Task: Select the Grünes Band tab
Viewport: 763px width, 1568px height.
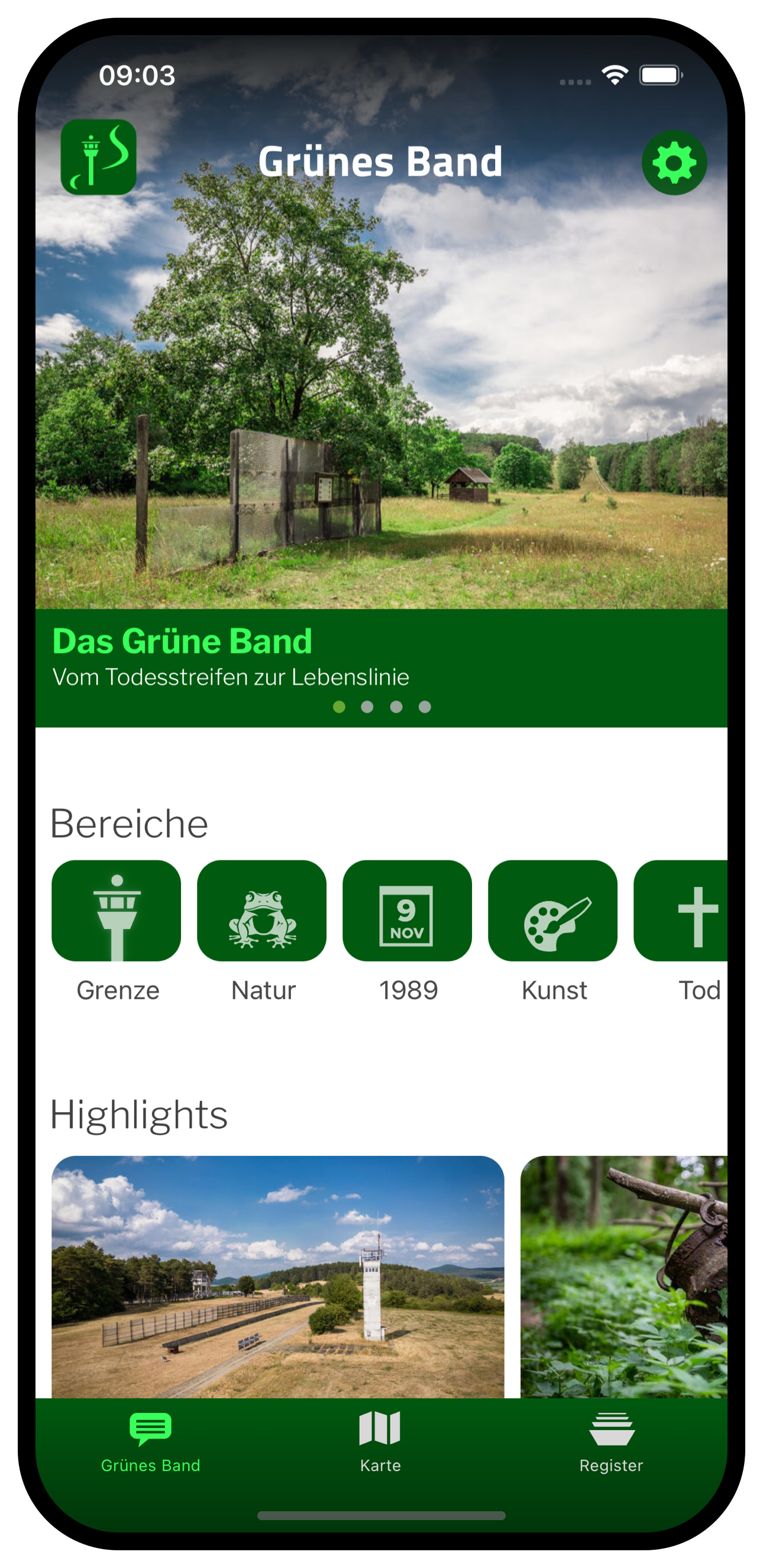Action: click(150, 1441)
